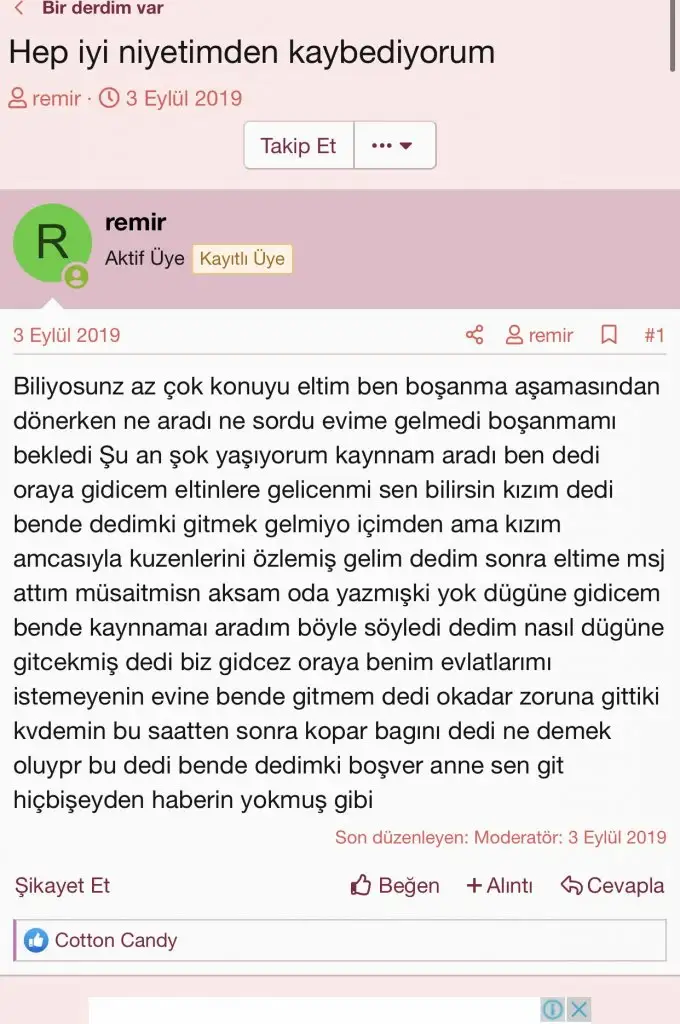Bookmark this post
Screen dimensions: 680x1024
click(609, 335)
